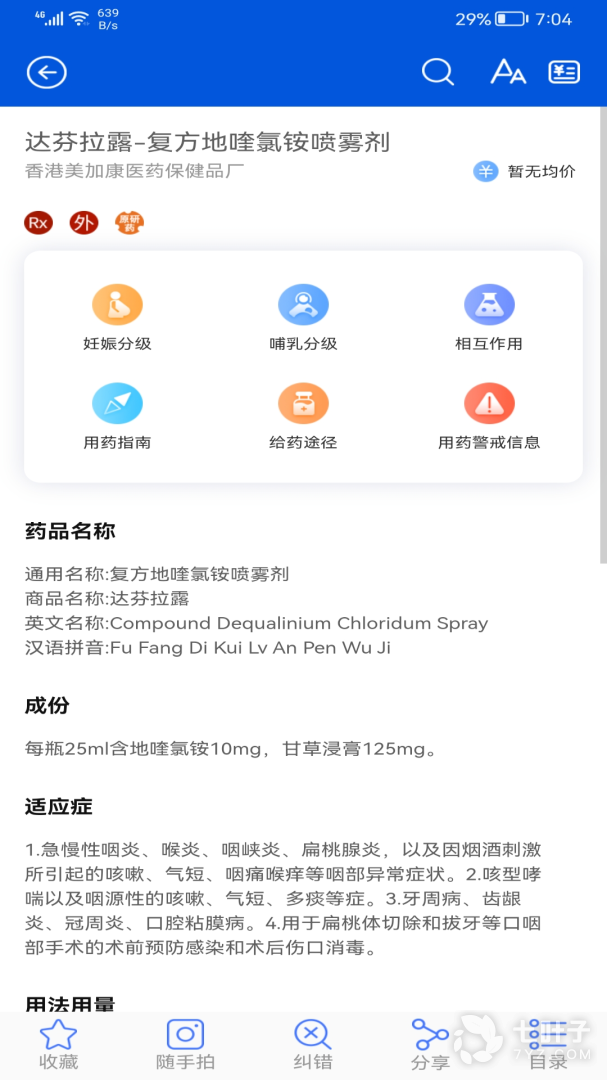Screen dimensions: 607x1080
Task: Go back using the arrow icon
Action: (x=46, y=72)
